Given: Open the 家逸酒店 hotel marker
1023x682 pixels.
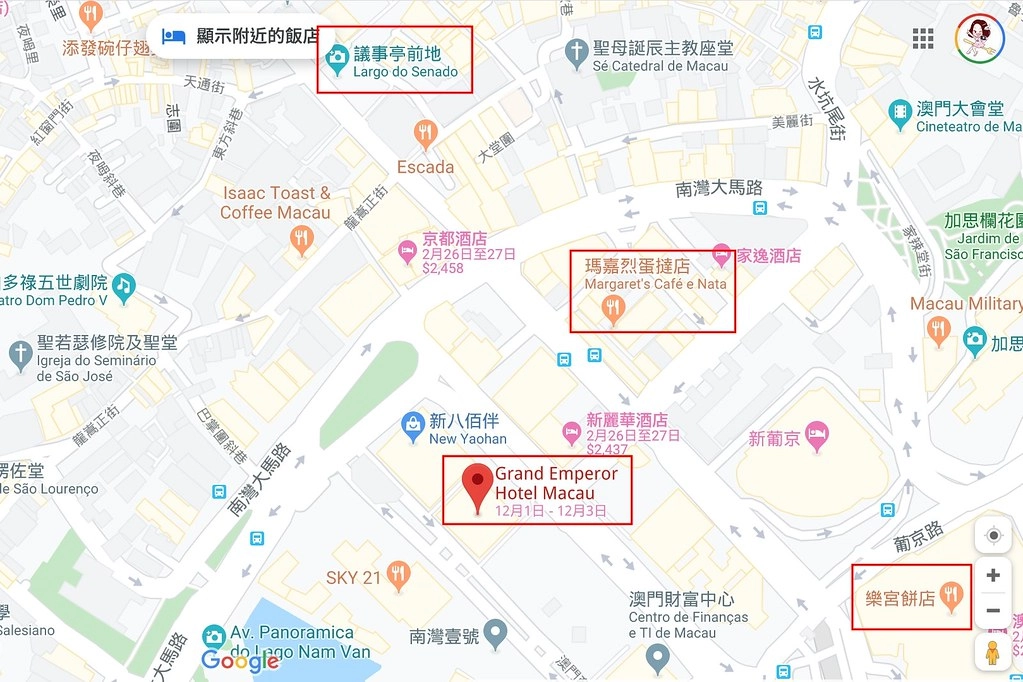Looking at the screenshot, I should coord(722,256).
